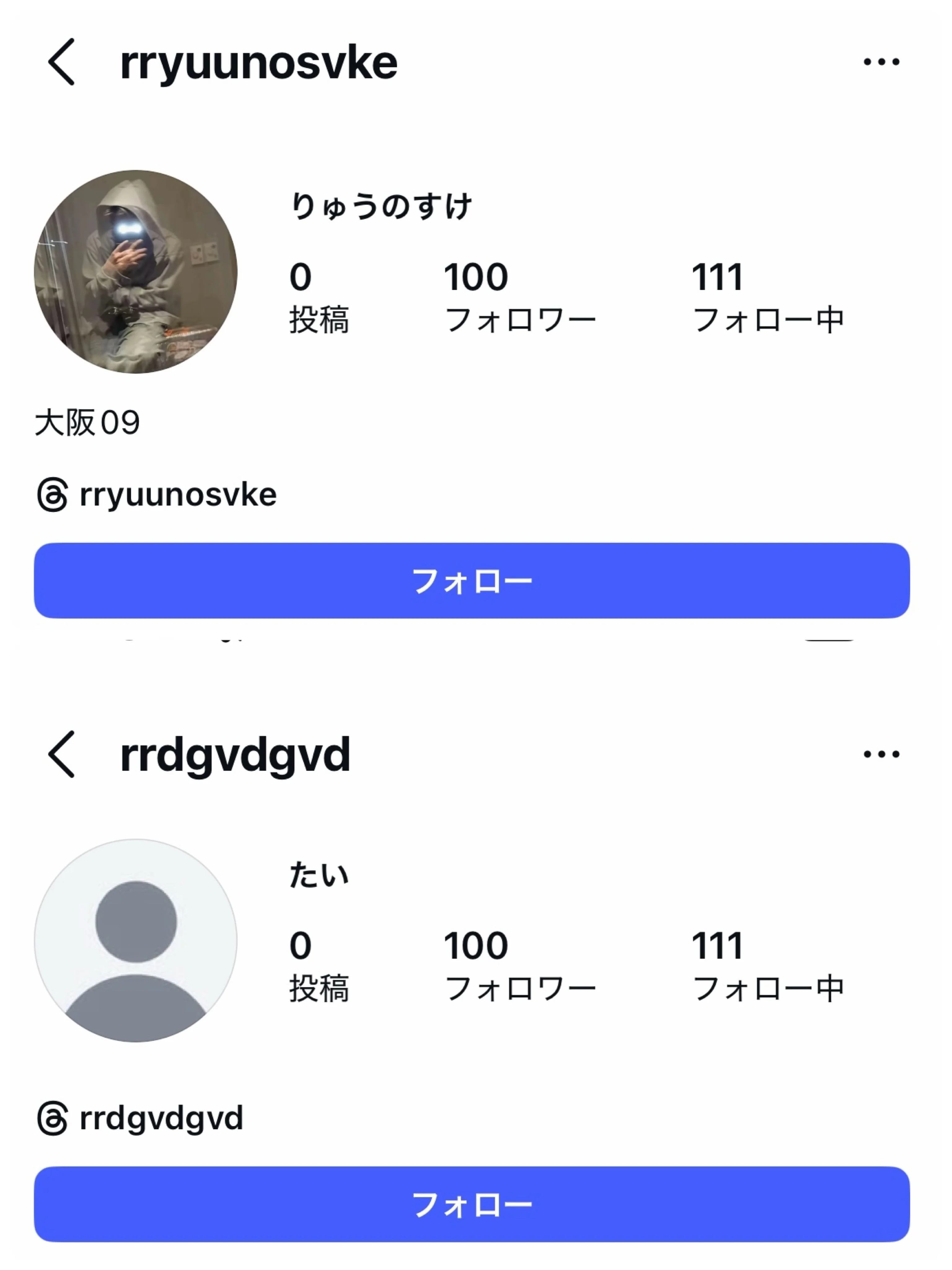Open the overflow menu for rrdgvdgvd
Screen dimensions: 952x1270
[881, 754]
